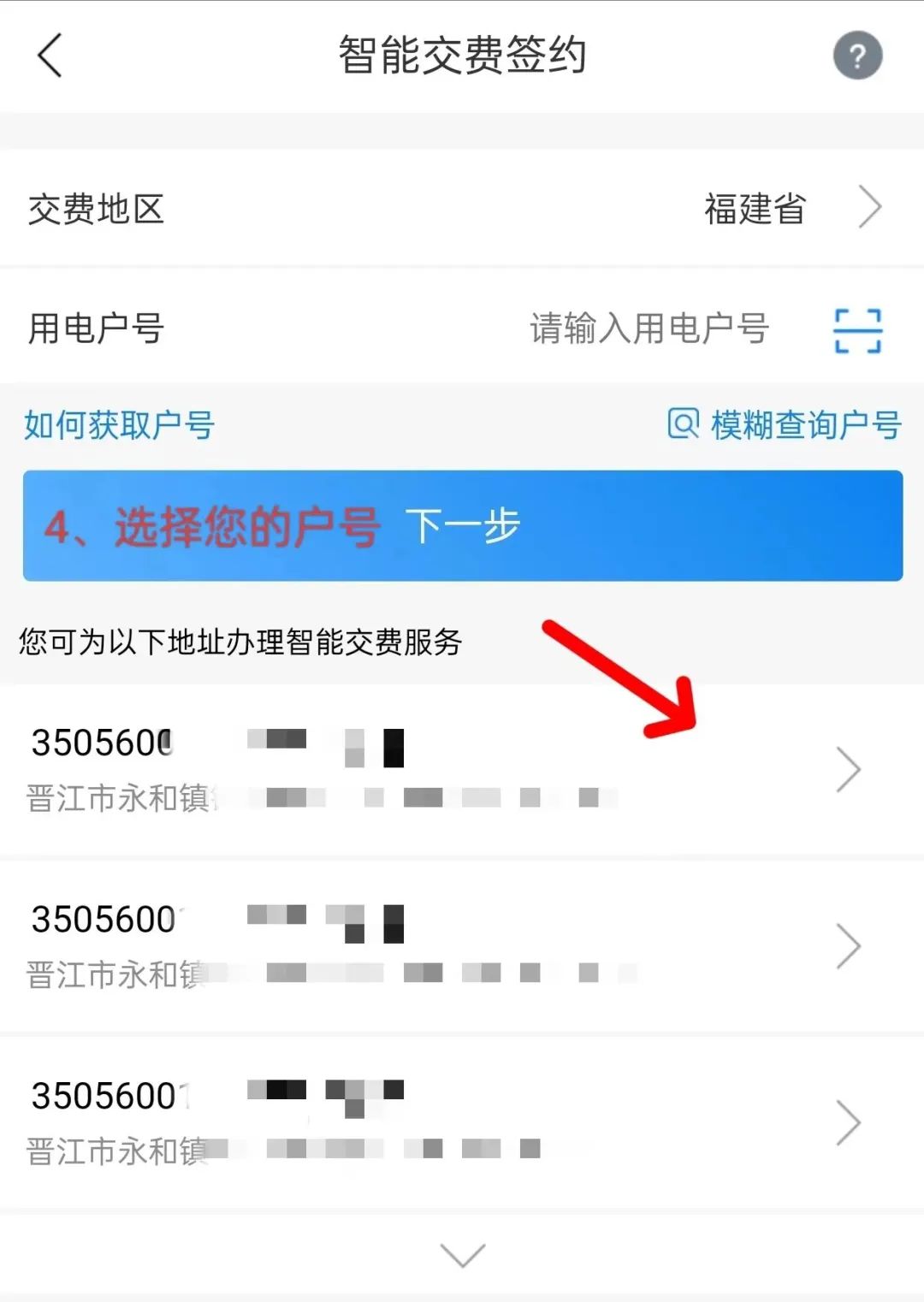Change 交费地区 from 福建省
This screenshot has height=1302, width=924.
[791, 209]
